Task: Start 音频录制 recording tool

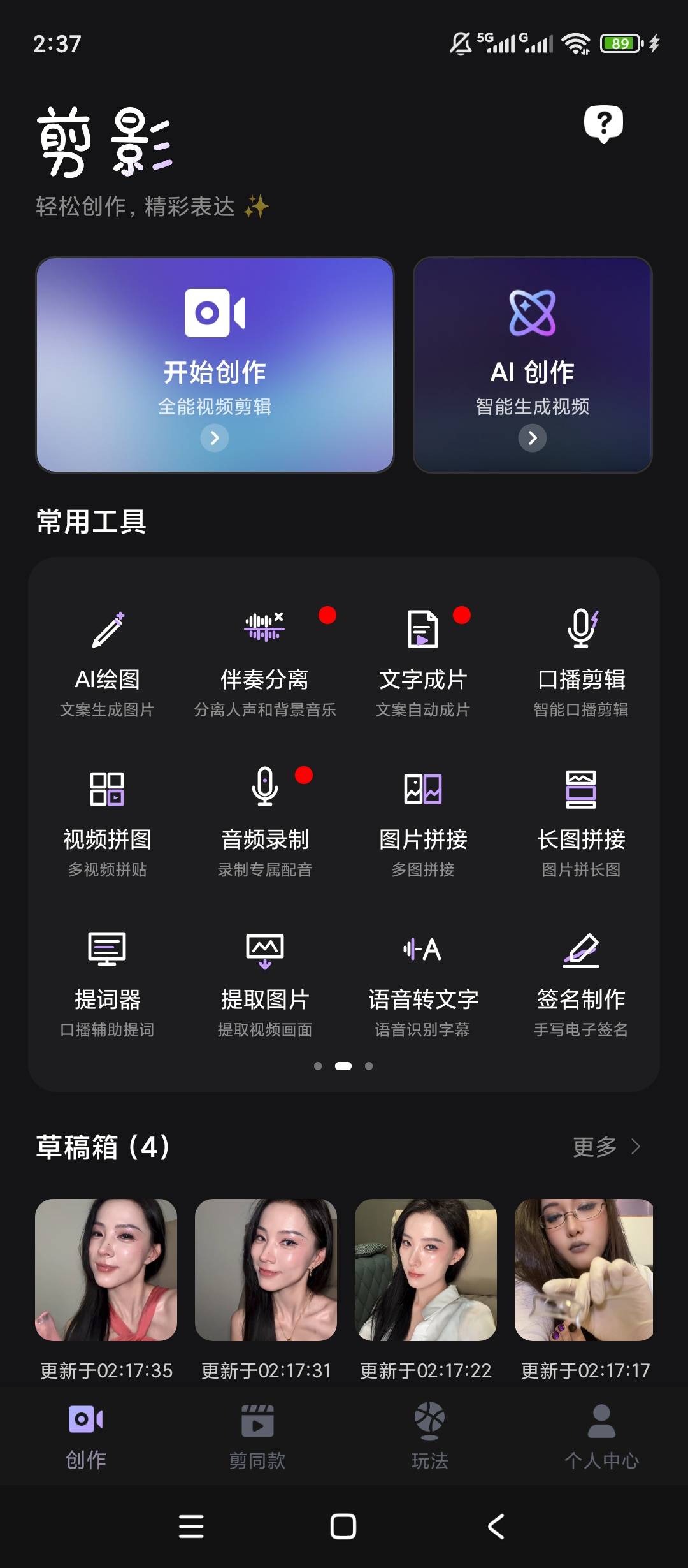Action: (x=265, y=824)
